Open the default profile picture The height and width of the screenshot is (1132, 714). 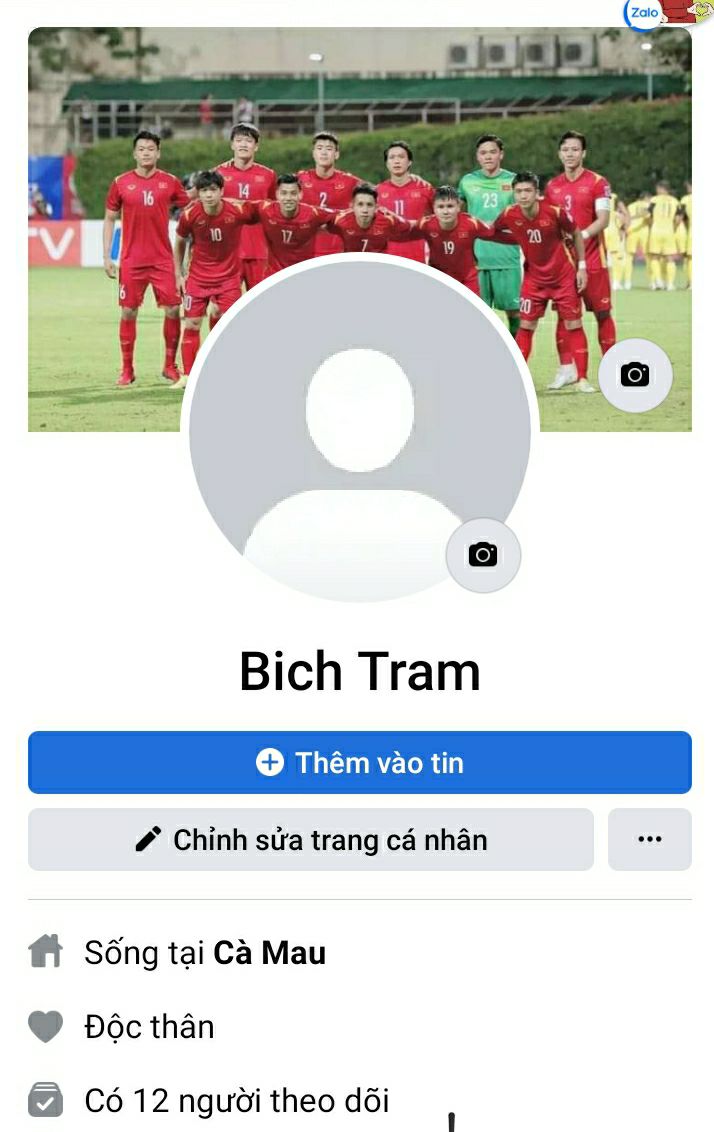point(359,430)
